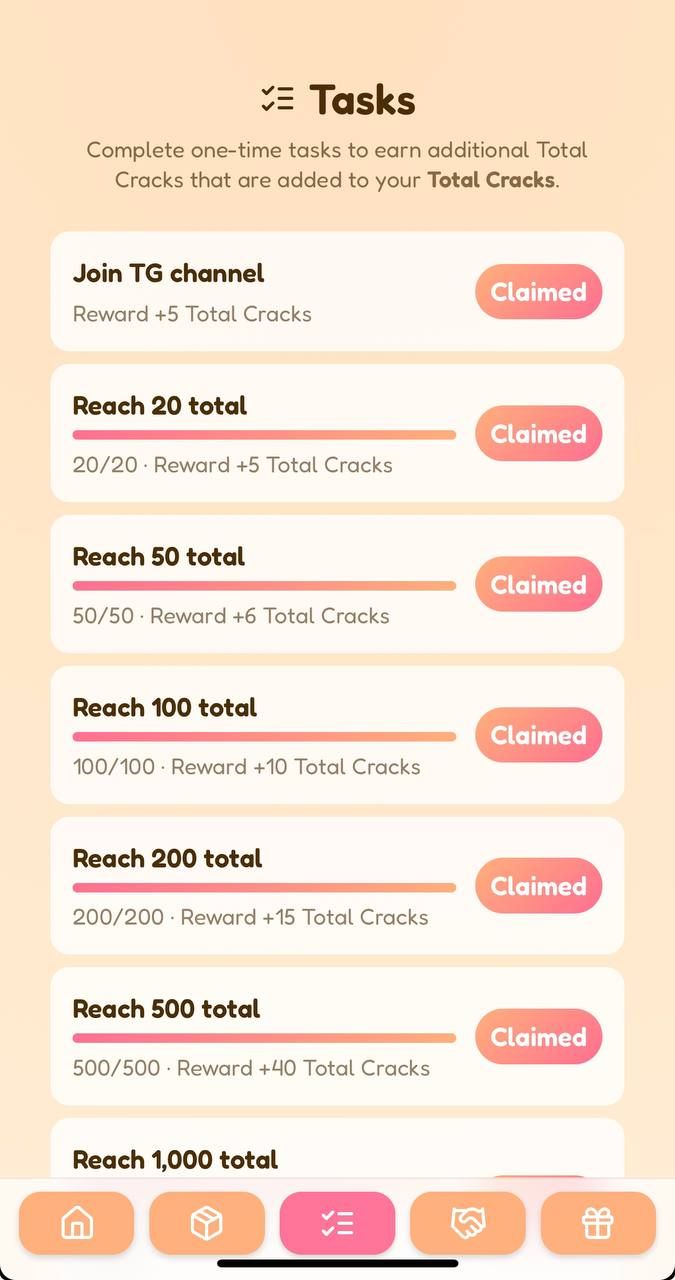Screen dimensions: 675x1280
Task: Select Claimed button for Reach 50 total
Action: point(538,585)
